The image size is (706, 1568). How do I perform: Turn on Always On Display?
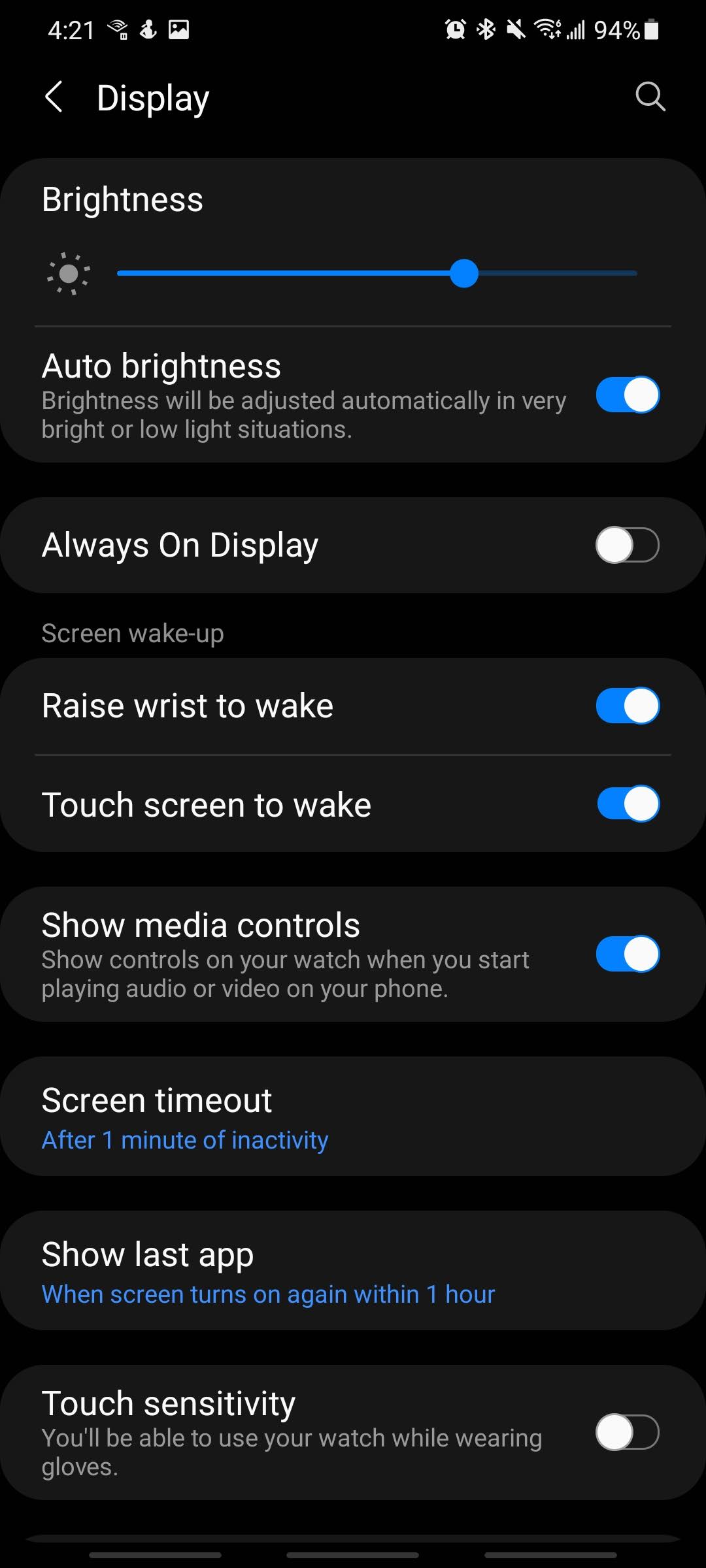click(628, 546)
